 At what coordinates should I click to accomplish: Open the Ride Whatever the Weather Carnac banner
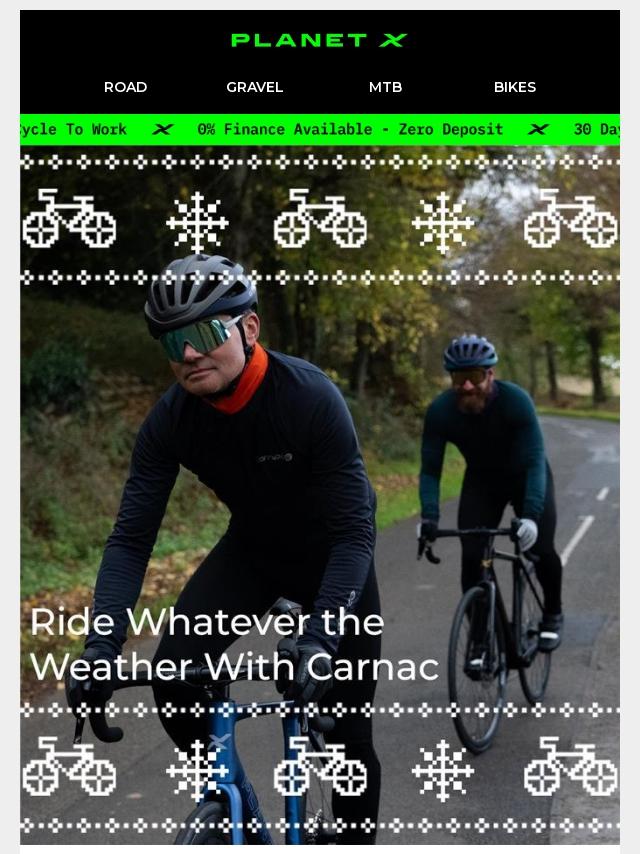(x=320, y=495)
